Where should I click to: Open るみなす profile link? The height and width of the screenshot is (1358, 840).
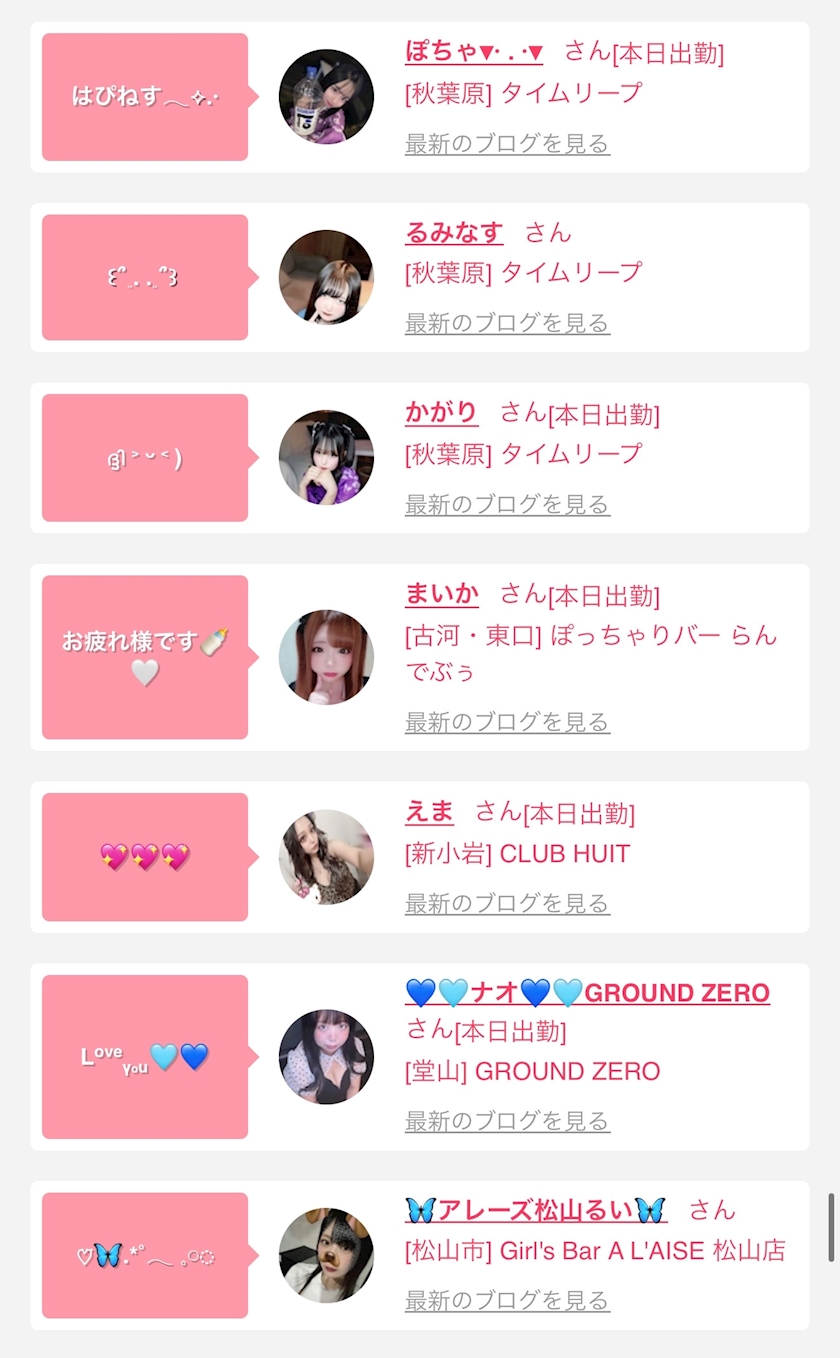point(454,232)
